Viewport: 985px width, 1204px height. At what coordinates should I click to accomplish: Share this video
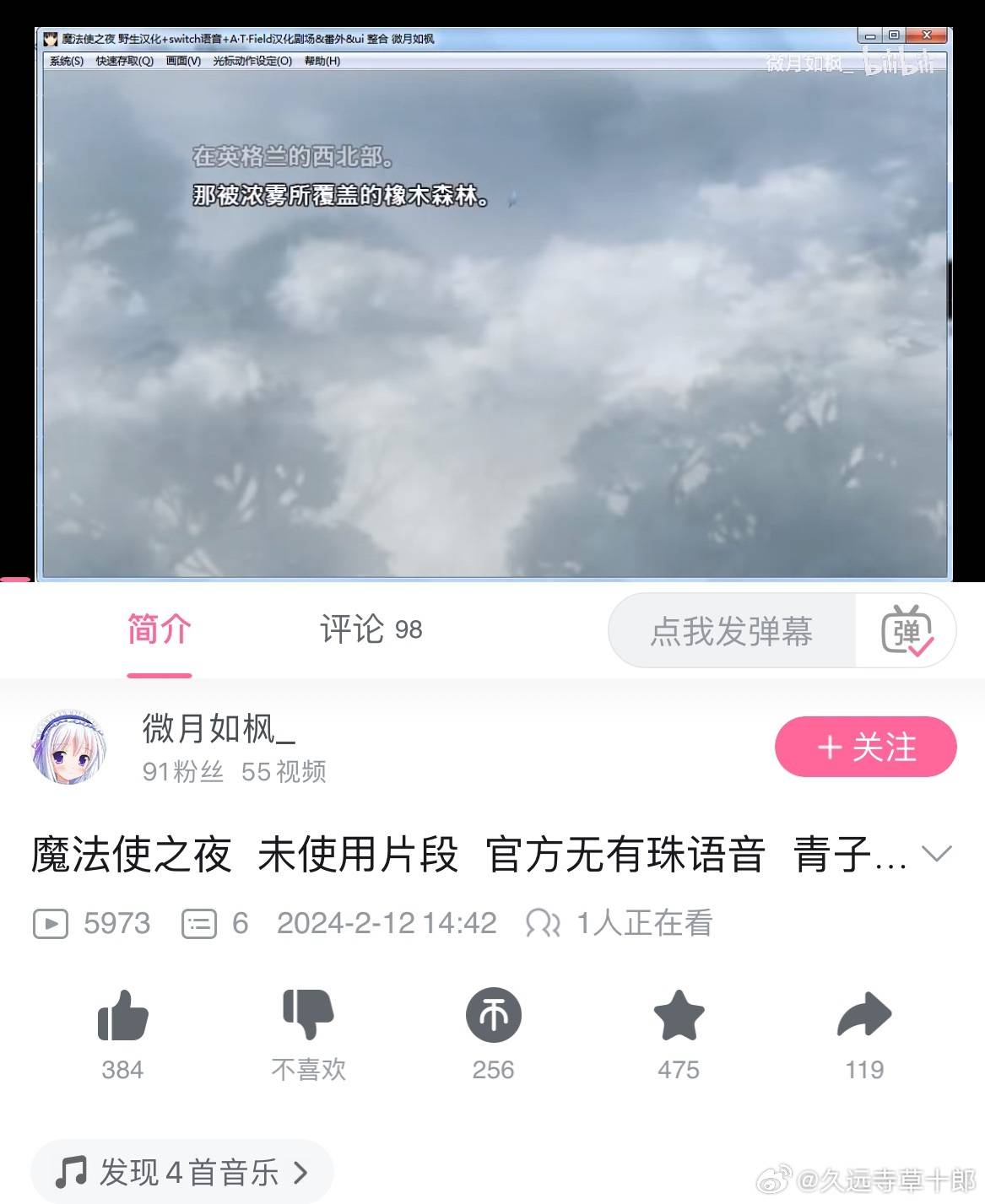coord(864,1016)
